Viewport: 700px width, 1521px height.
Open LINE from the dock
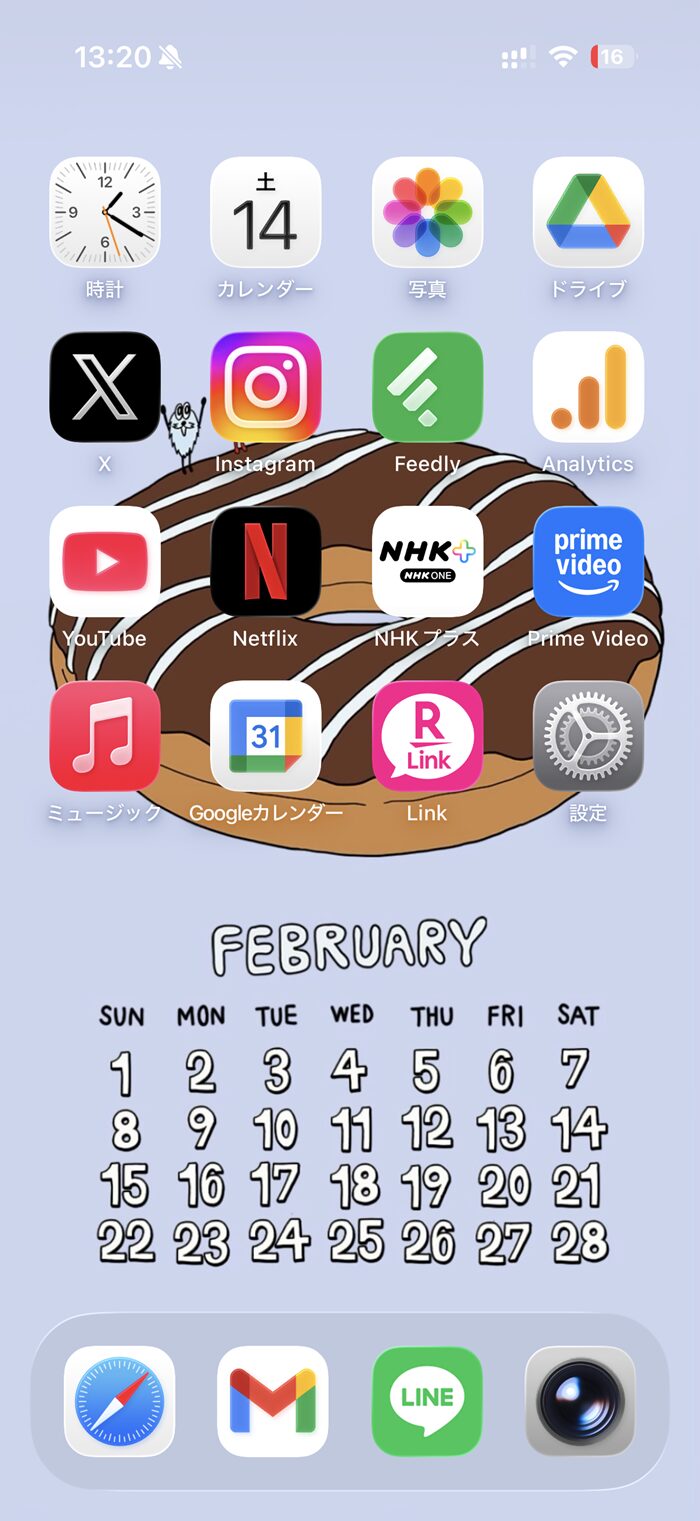click(x=427, y=1401)
